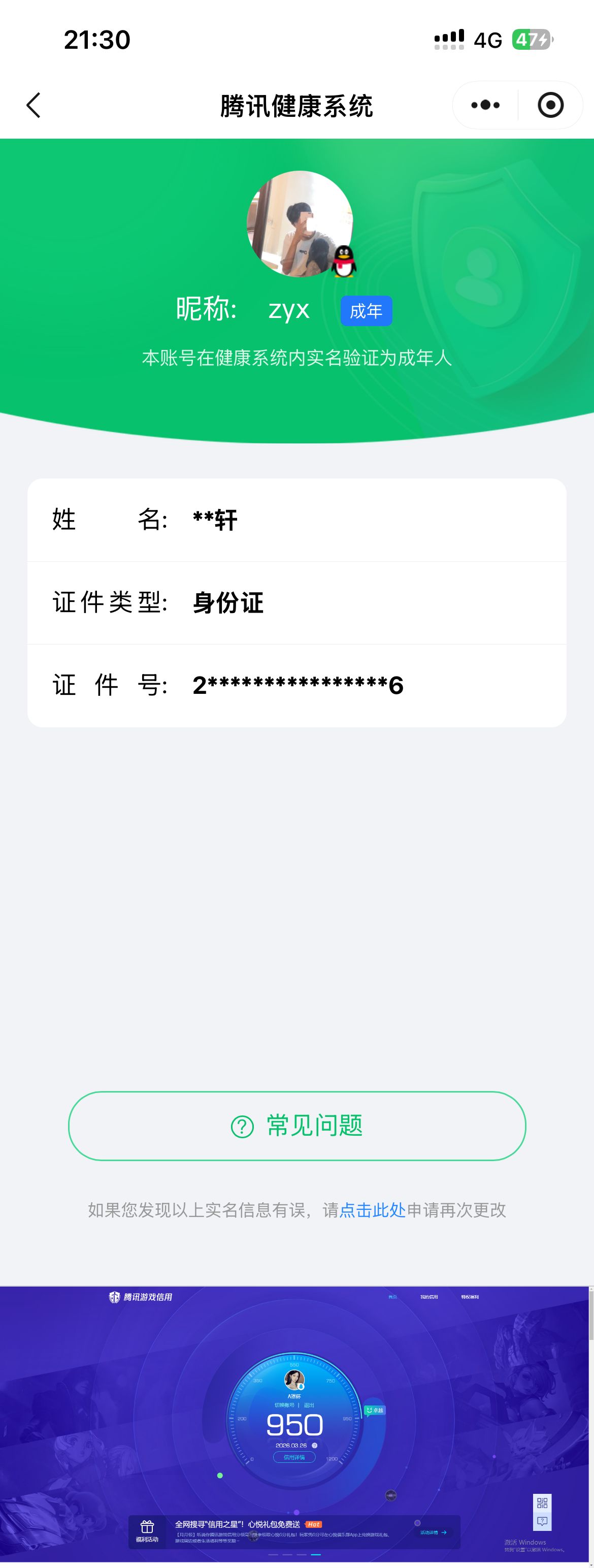Open the help icon beside date 2026.03.26

[314, 1445]
